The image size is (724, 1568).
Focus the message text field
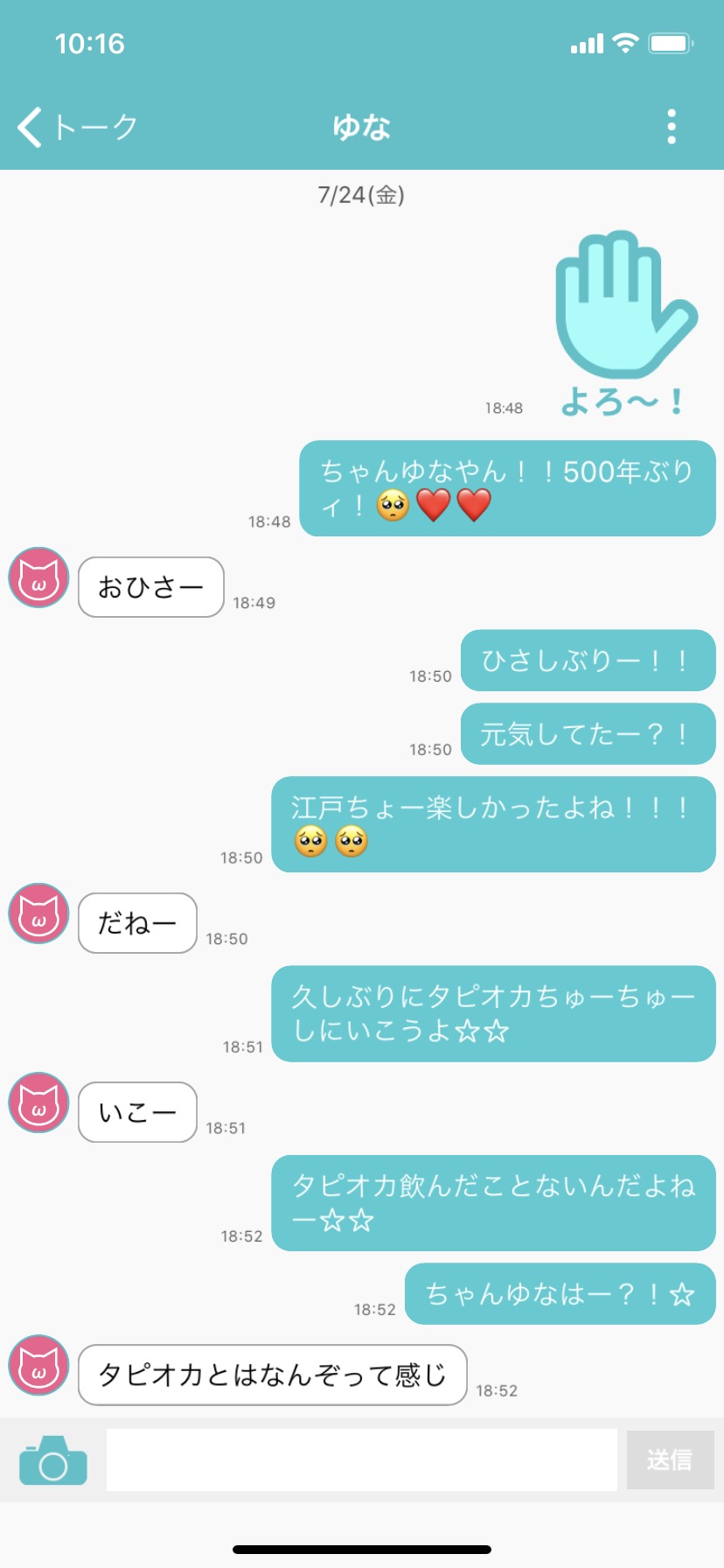(x=361, y=1459)
